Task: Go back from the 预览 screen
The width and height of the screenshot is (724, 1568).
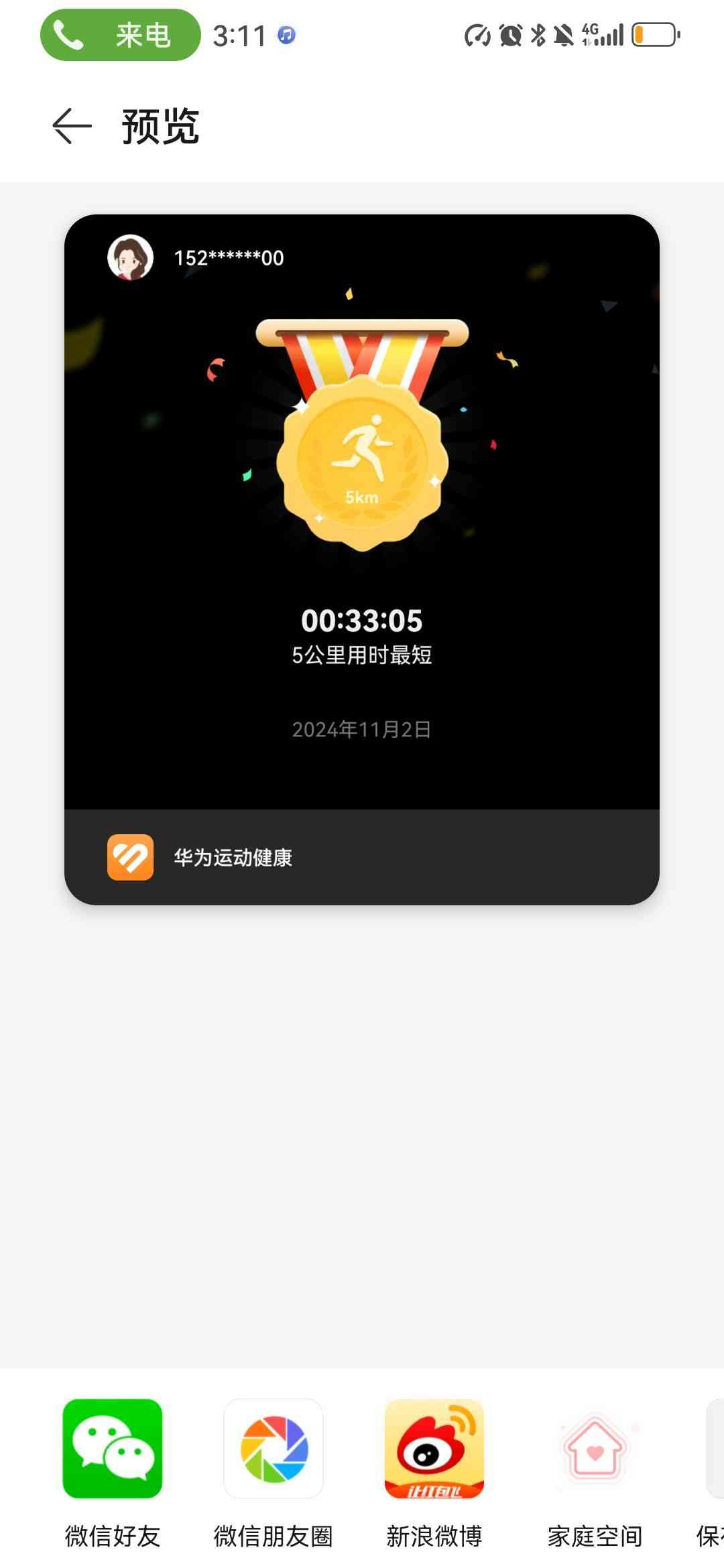Action: tap(72, 126)
